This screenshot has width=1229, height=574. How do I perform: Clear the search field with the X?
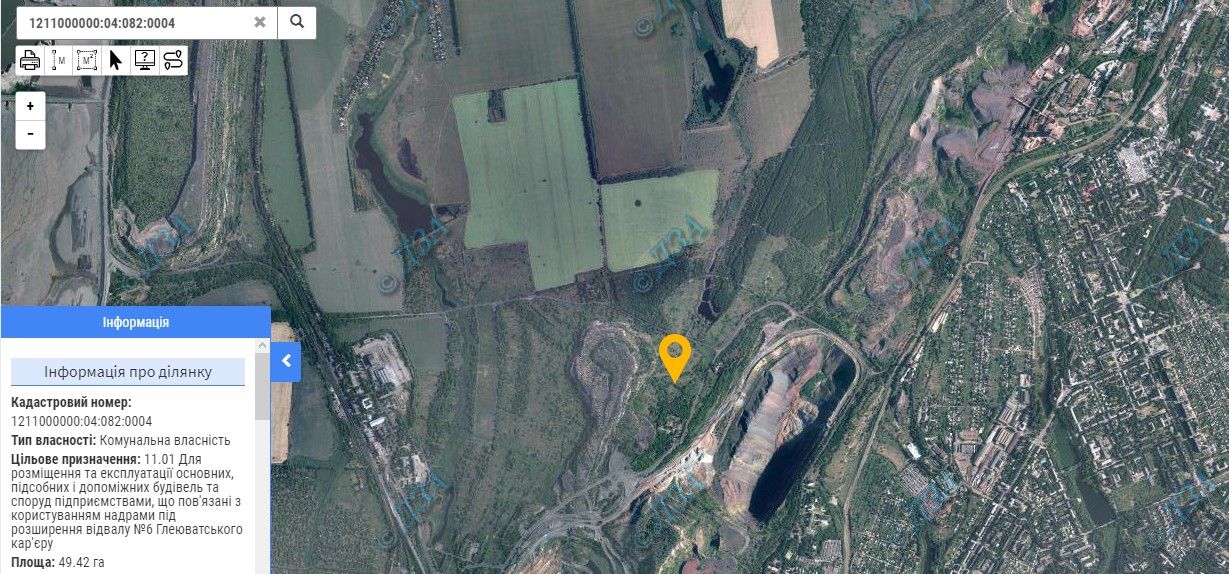[260, 22]
